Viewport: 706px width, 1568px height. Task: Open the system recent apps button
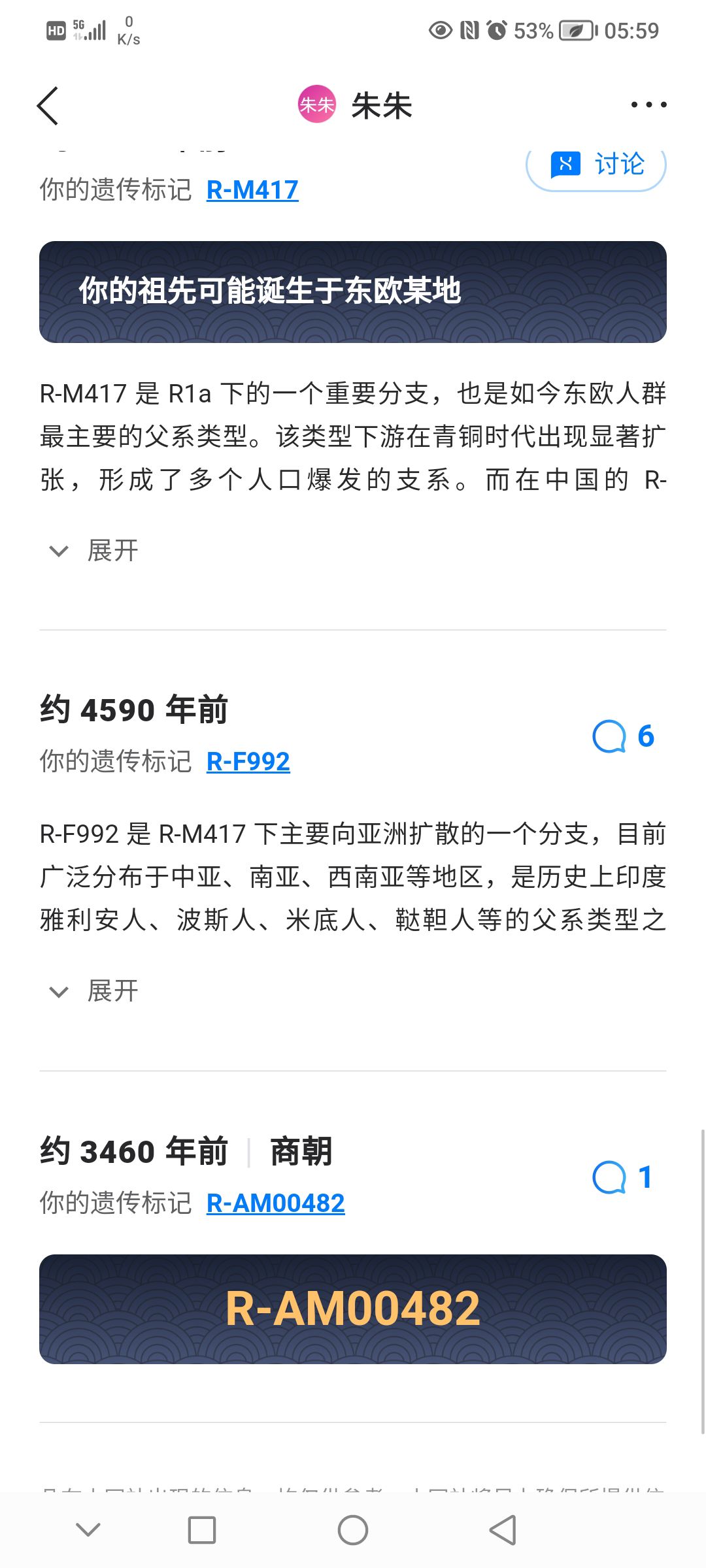coord(202,1530)
